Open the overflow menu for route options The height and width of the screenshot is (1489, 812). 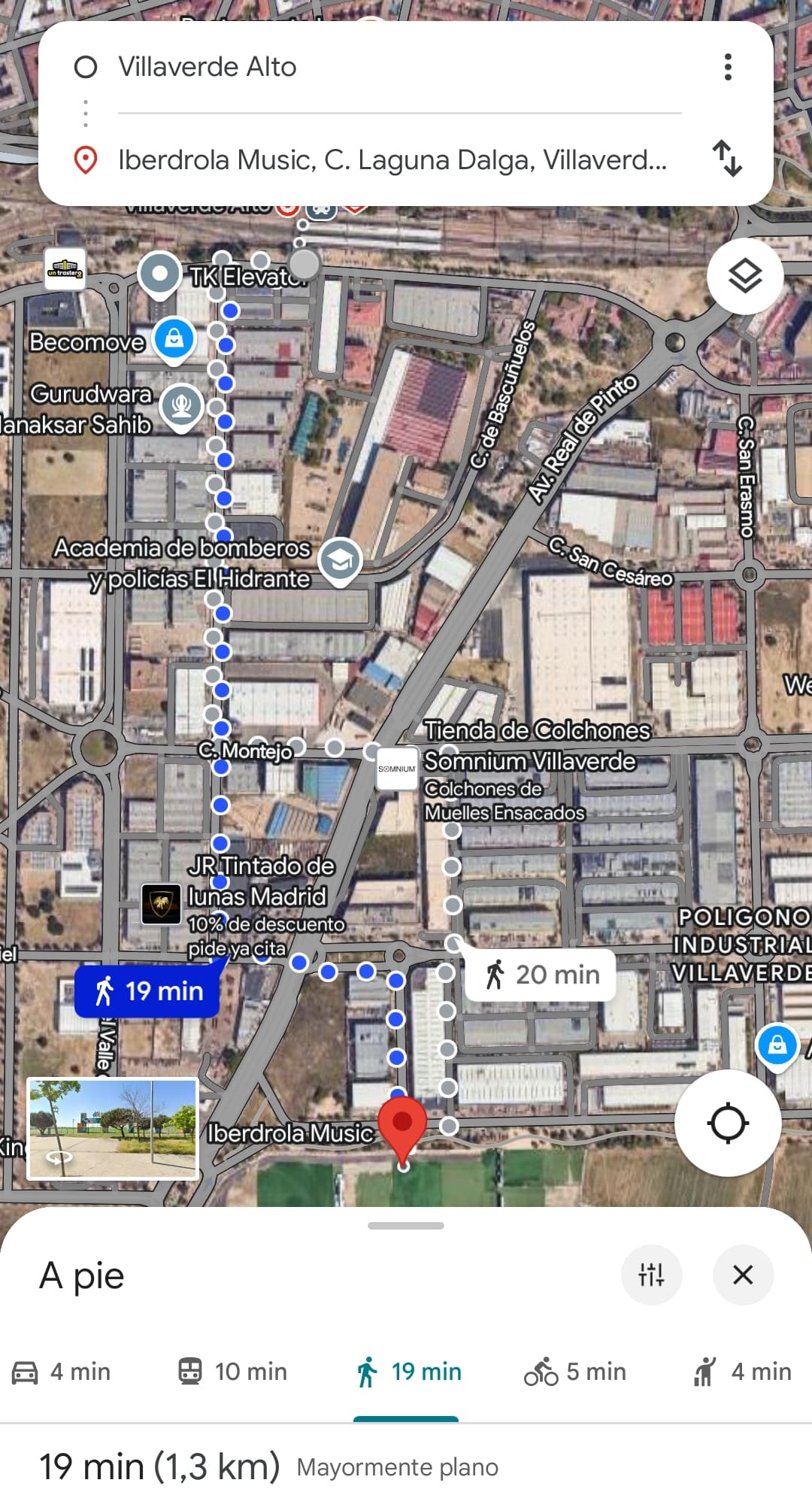pyautogui.click(x=727, y=67)
